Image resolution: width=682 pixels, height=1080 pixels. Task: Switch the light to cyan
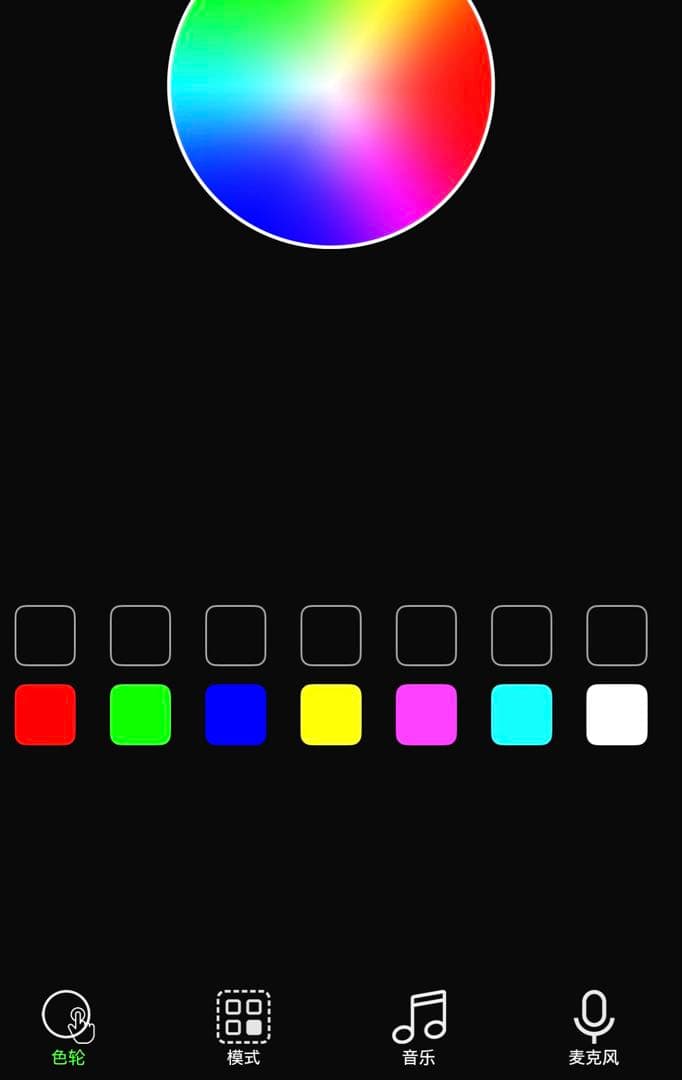coord(521,715)
